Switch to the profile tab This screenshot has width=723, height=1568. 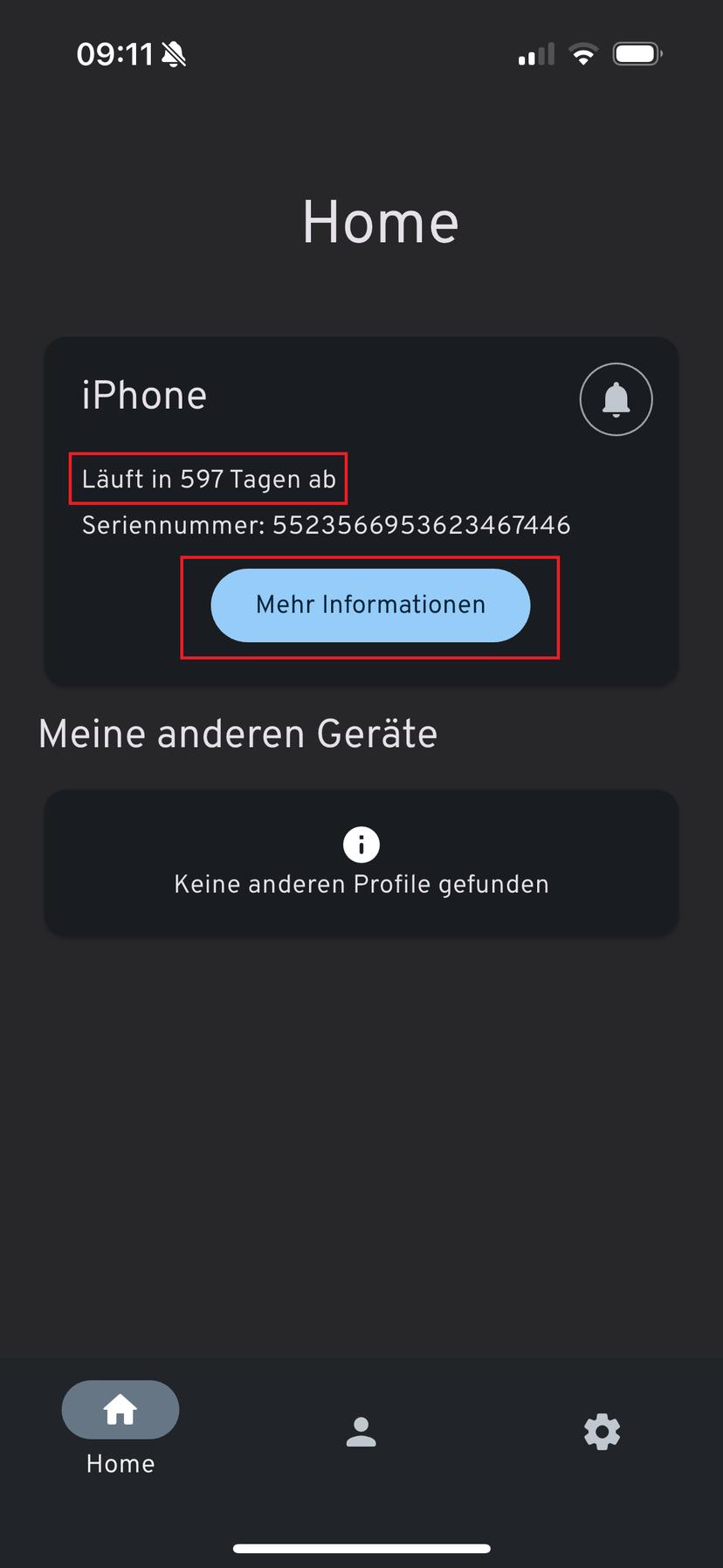click(361, 1432)
